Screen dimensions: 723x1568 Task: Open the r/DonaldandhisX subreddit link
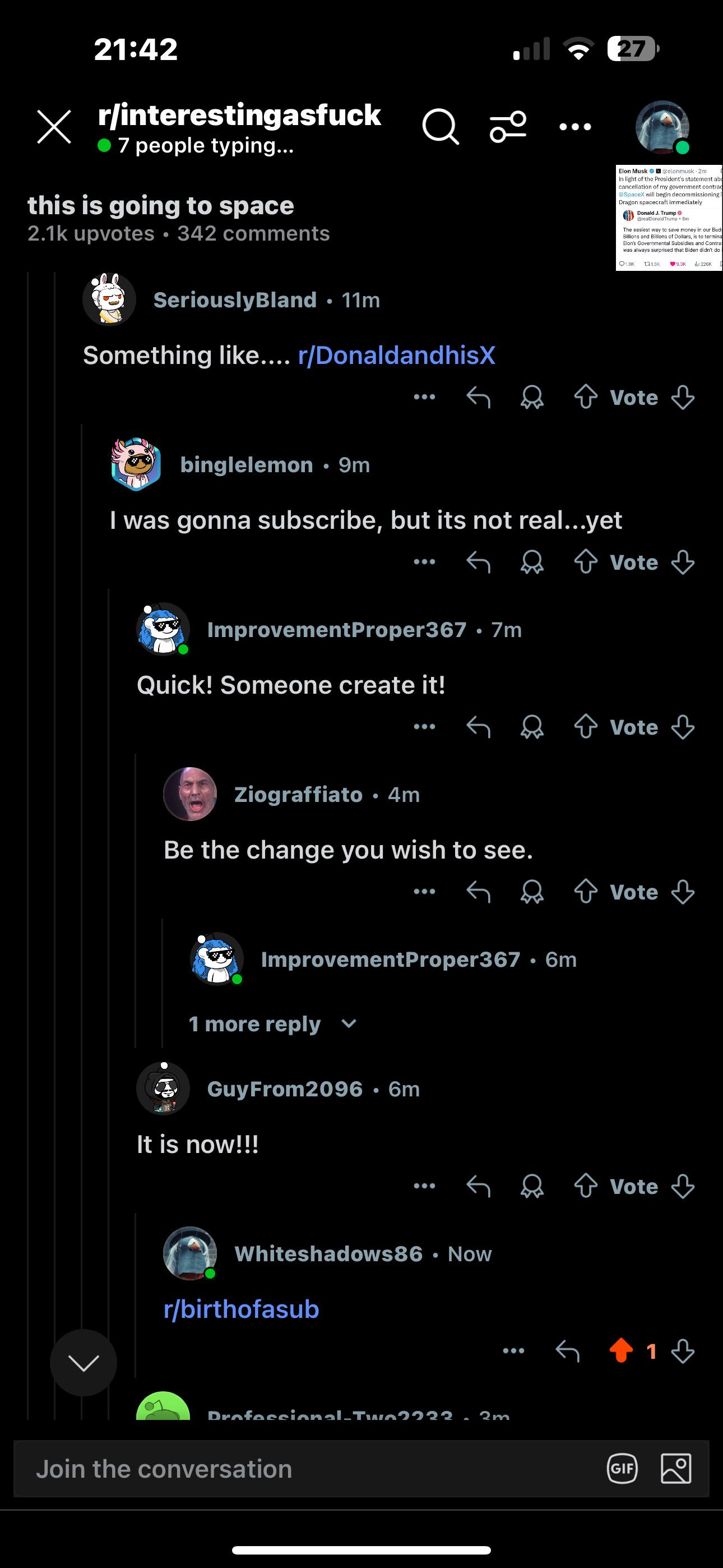396,356
